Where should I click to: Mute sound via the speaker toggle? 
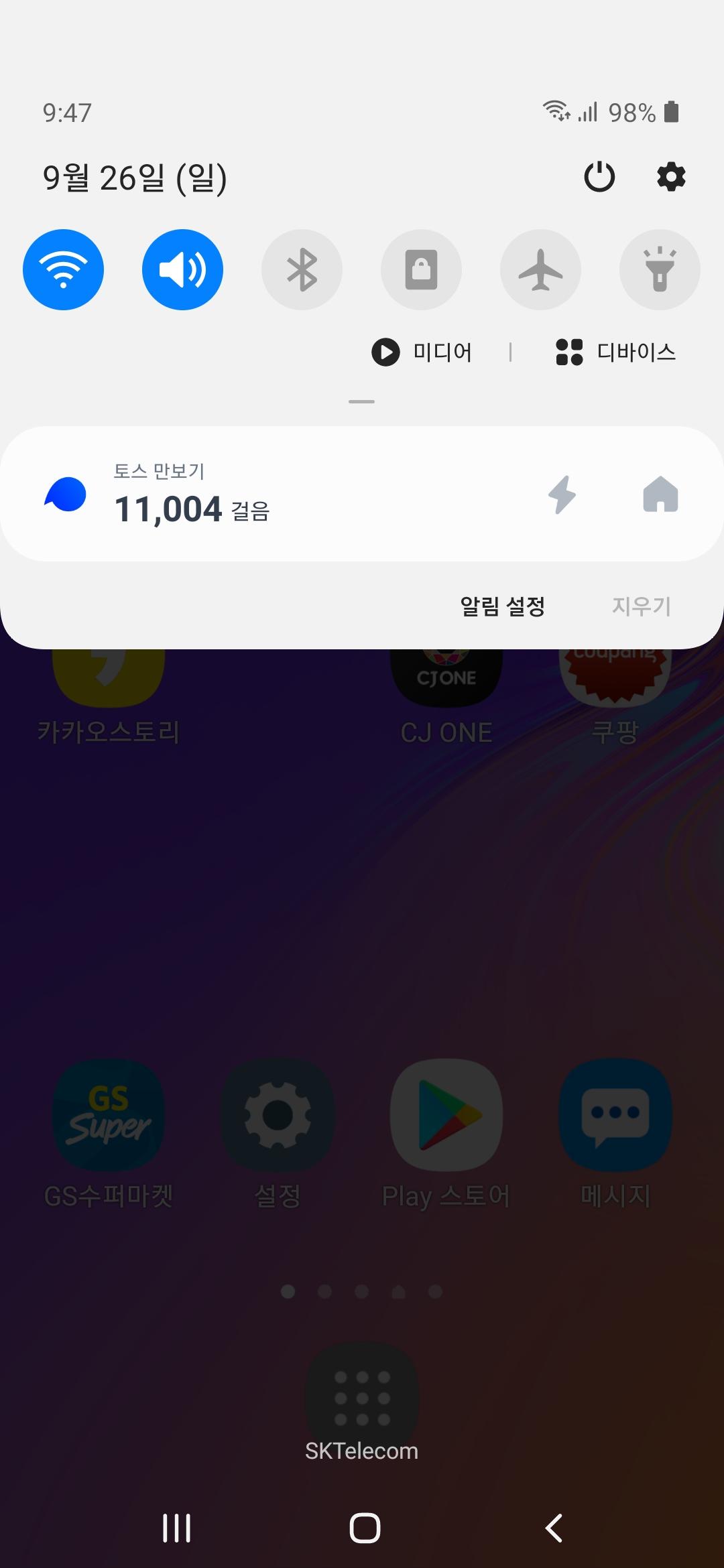tap(182, 269)
